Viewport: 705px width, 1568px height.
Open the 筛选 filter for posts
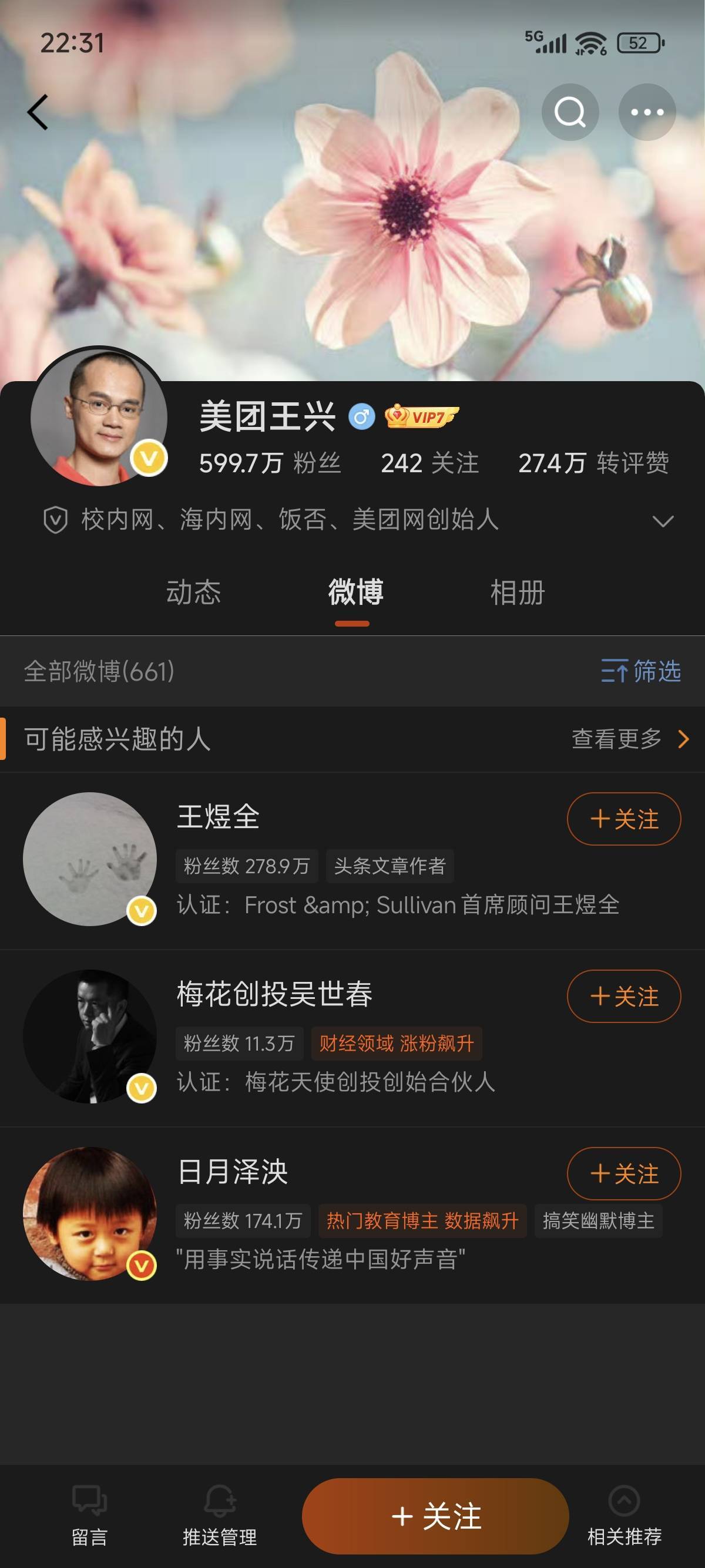click(x=640, y=671)
